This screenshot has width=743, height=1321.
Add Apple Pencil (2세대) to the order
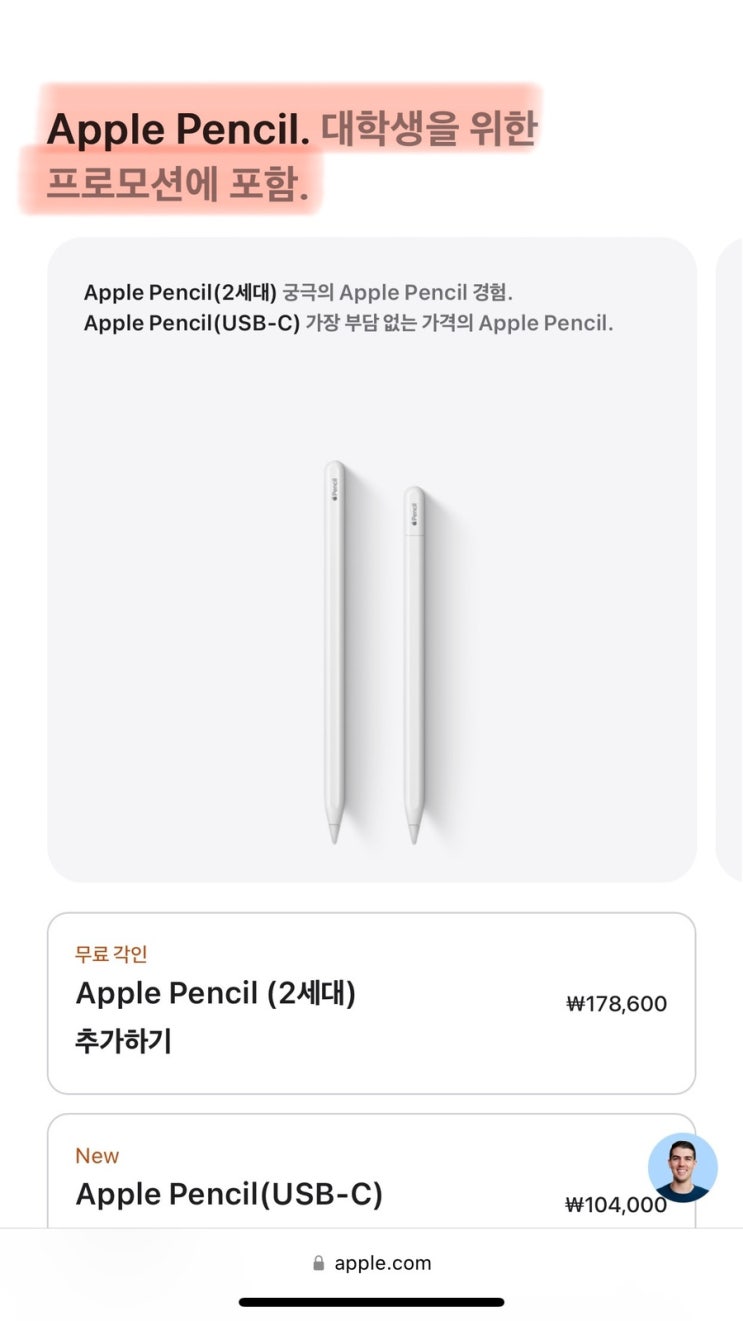click(x=124, y=1041)
